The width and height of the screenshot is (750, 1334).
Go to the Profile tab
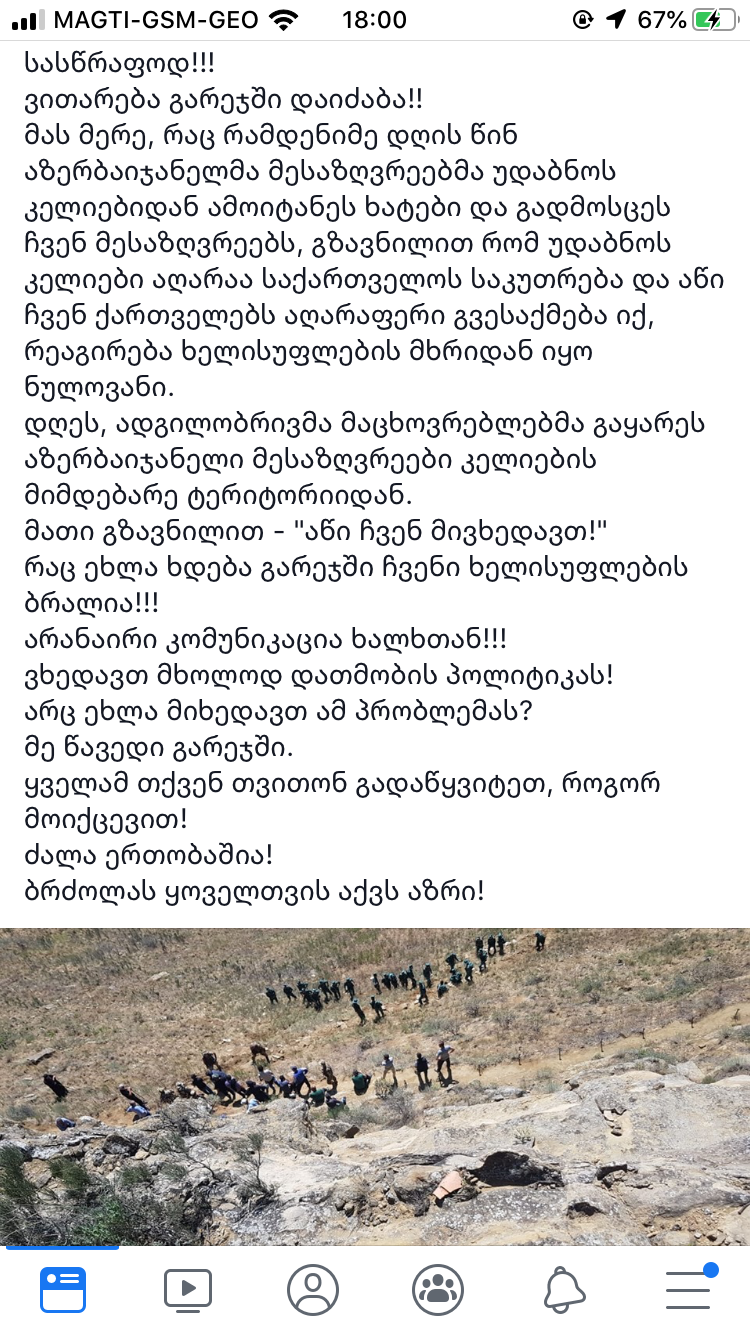pos(313,1289)
